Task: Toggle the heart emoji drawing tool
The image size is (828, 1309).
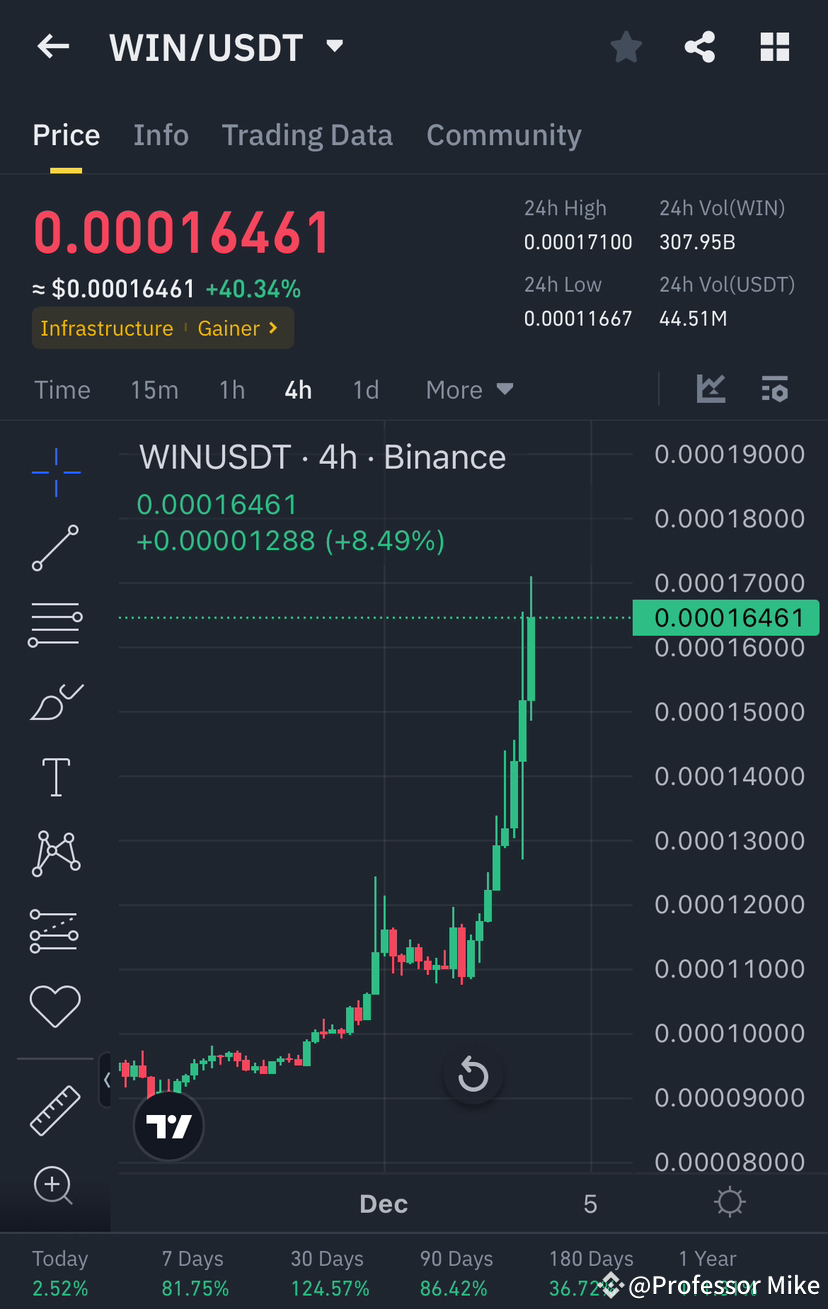Action: pos(55,1006)
